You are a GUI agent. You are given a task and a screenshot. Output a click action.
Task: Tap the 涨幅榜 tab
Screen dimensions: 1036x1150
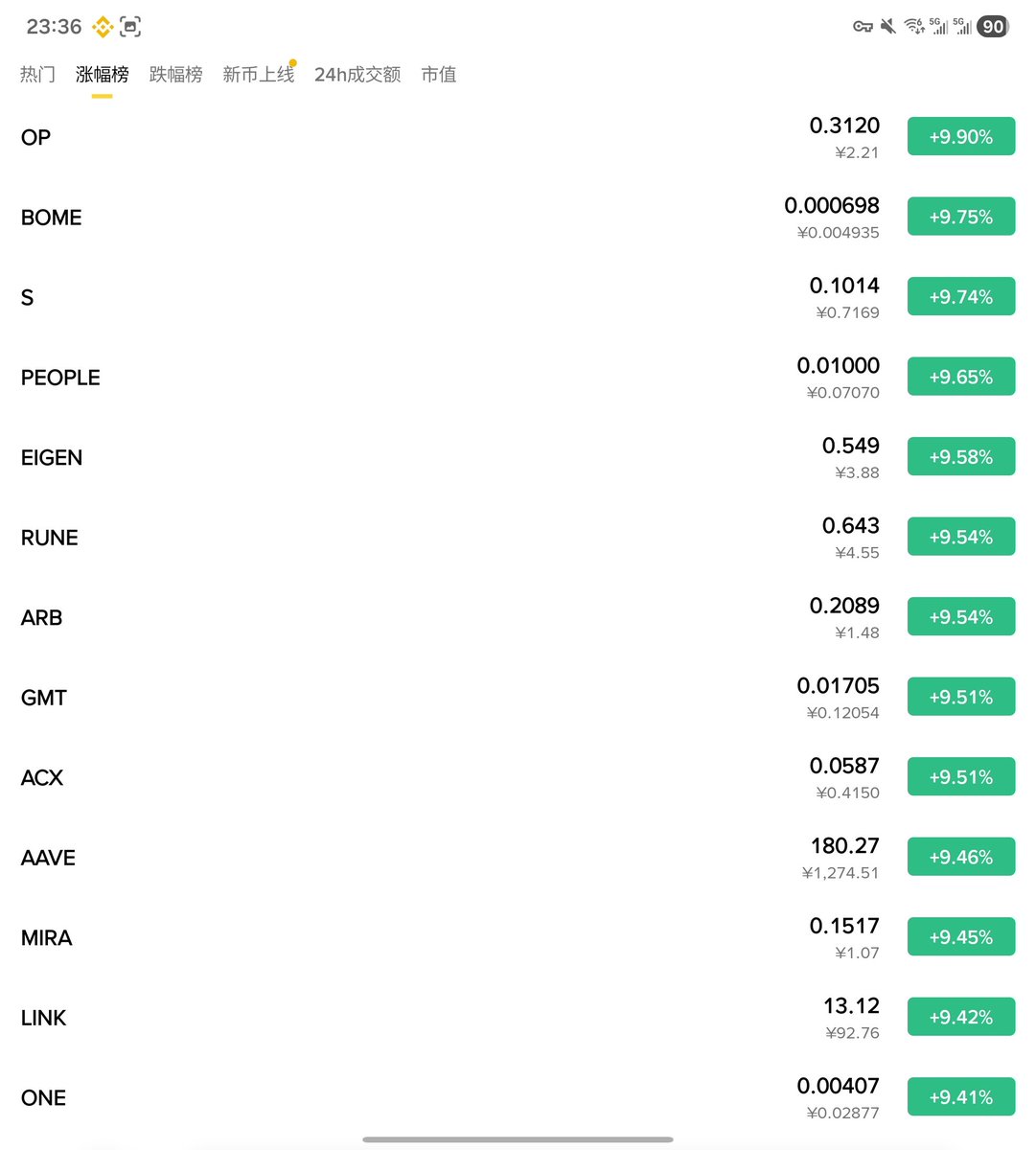coord(102,75)
